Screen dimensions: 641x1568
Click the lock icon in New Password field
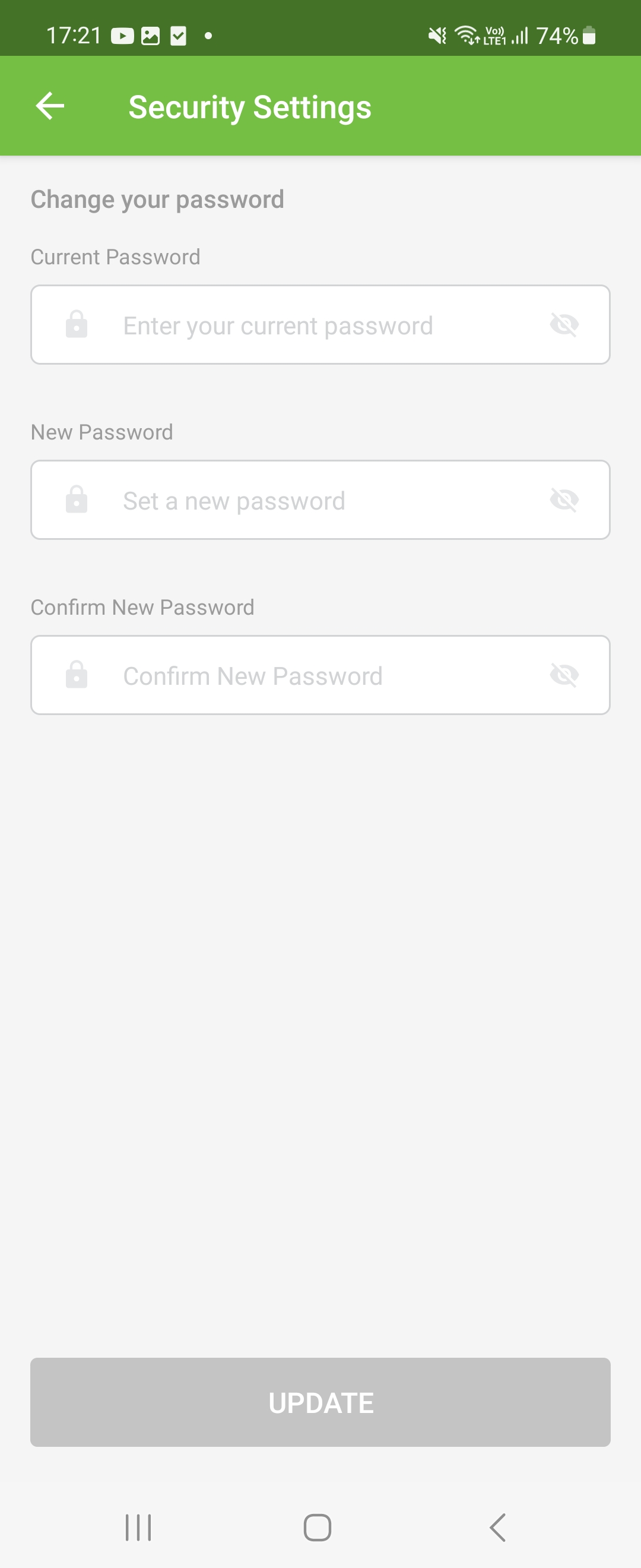[x=77, y=499]
